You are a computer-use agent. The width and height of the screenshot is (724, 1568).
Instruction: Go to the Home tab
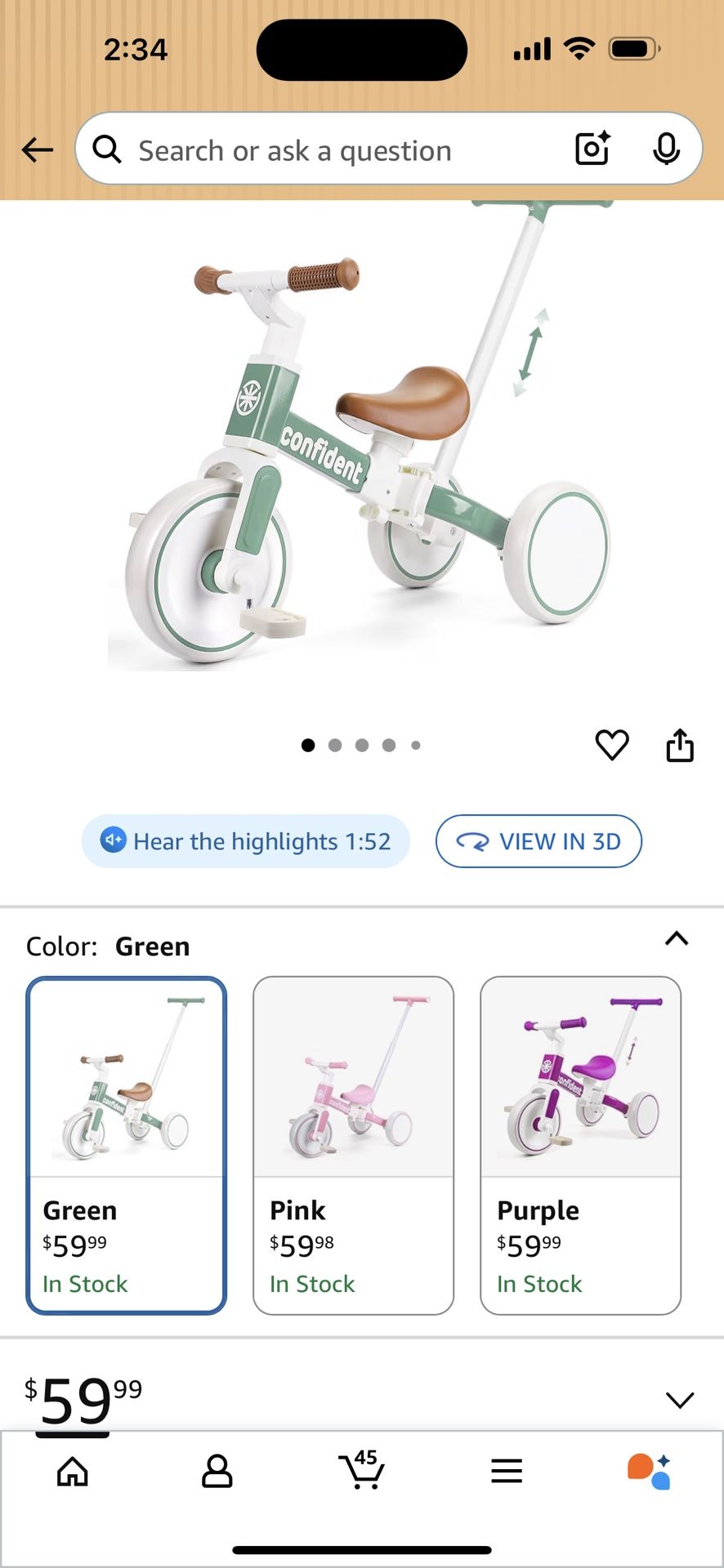pyautogui.click(x=73, y=1472)
